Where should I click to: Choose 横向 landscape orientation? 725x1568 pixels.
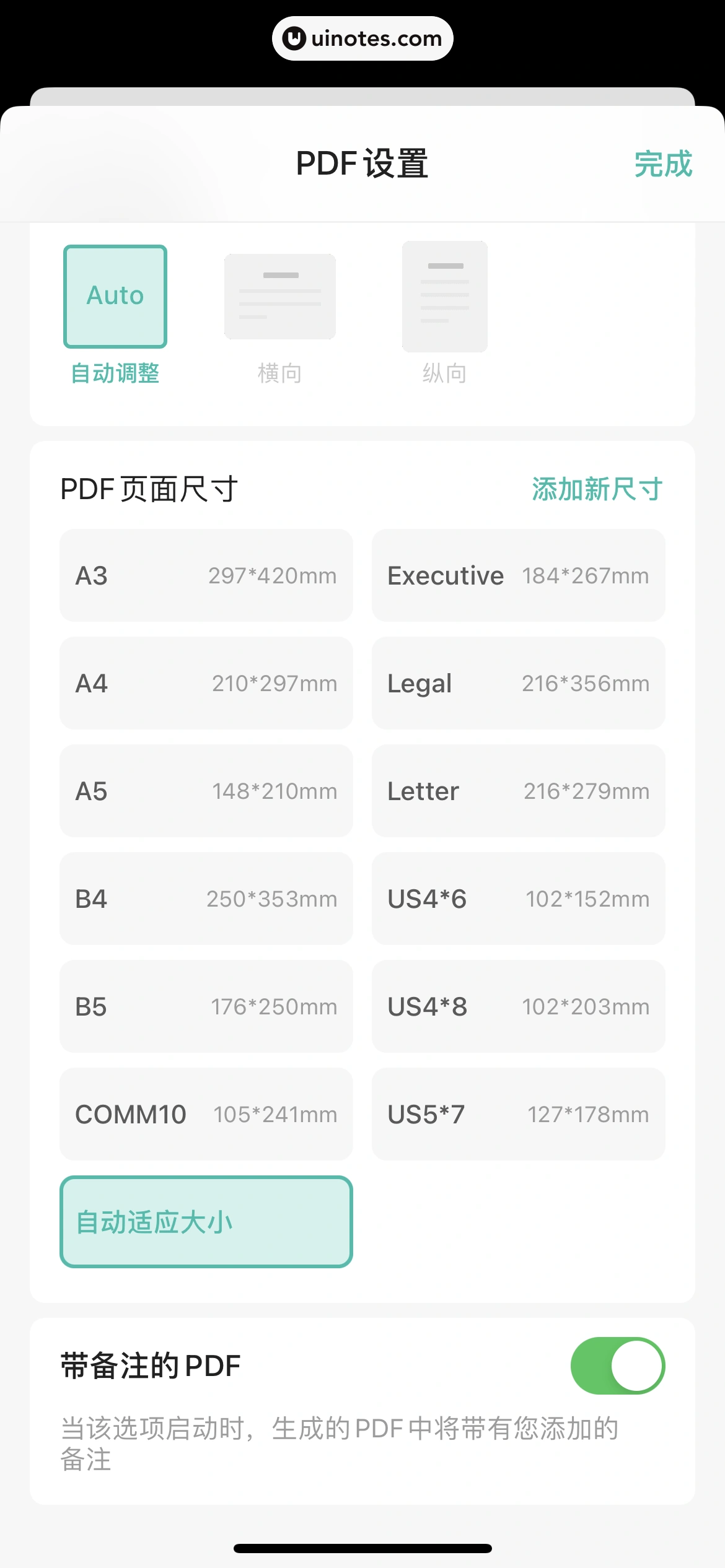[x=280, y=297]
